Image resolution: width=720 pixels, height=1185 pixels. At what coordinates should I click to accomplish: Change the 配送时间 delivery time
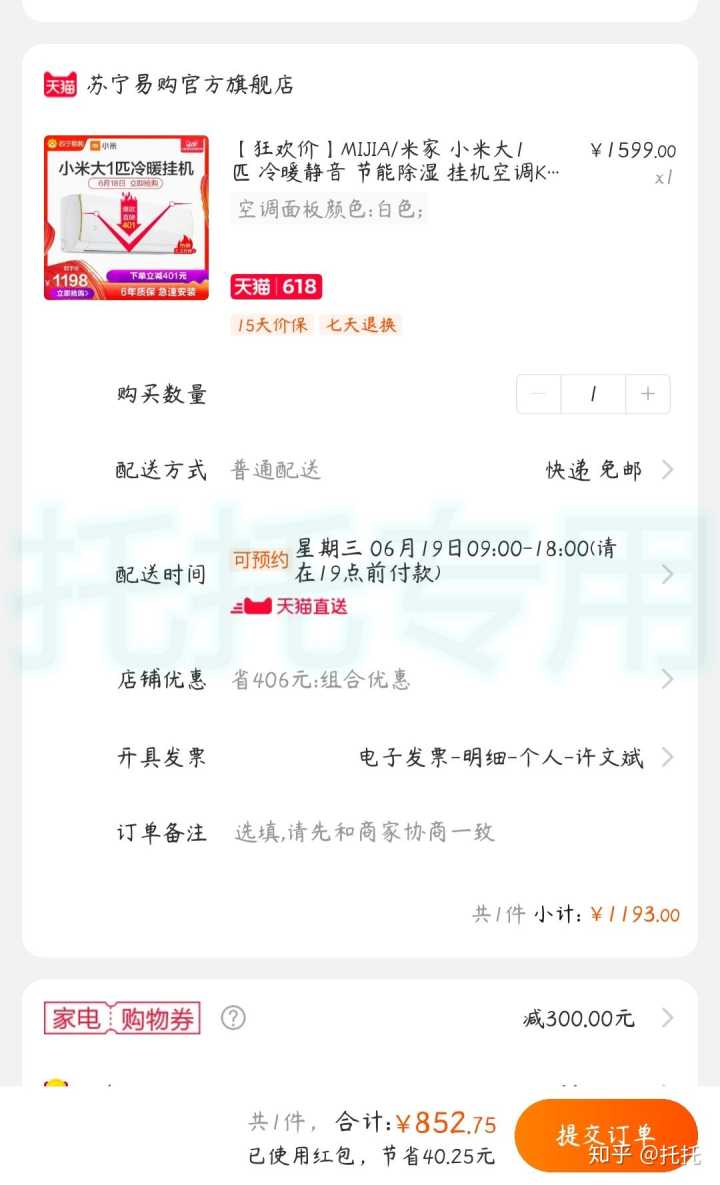[x=668, y=574]
